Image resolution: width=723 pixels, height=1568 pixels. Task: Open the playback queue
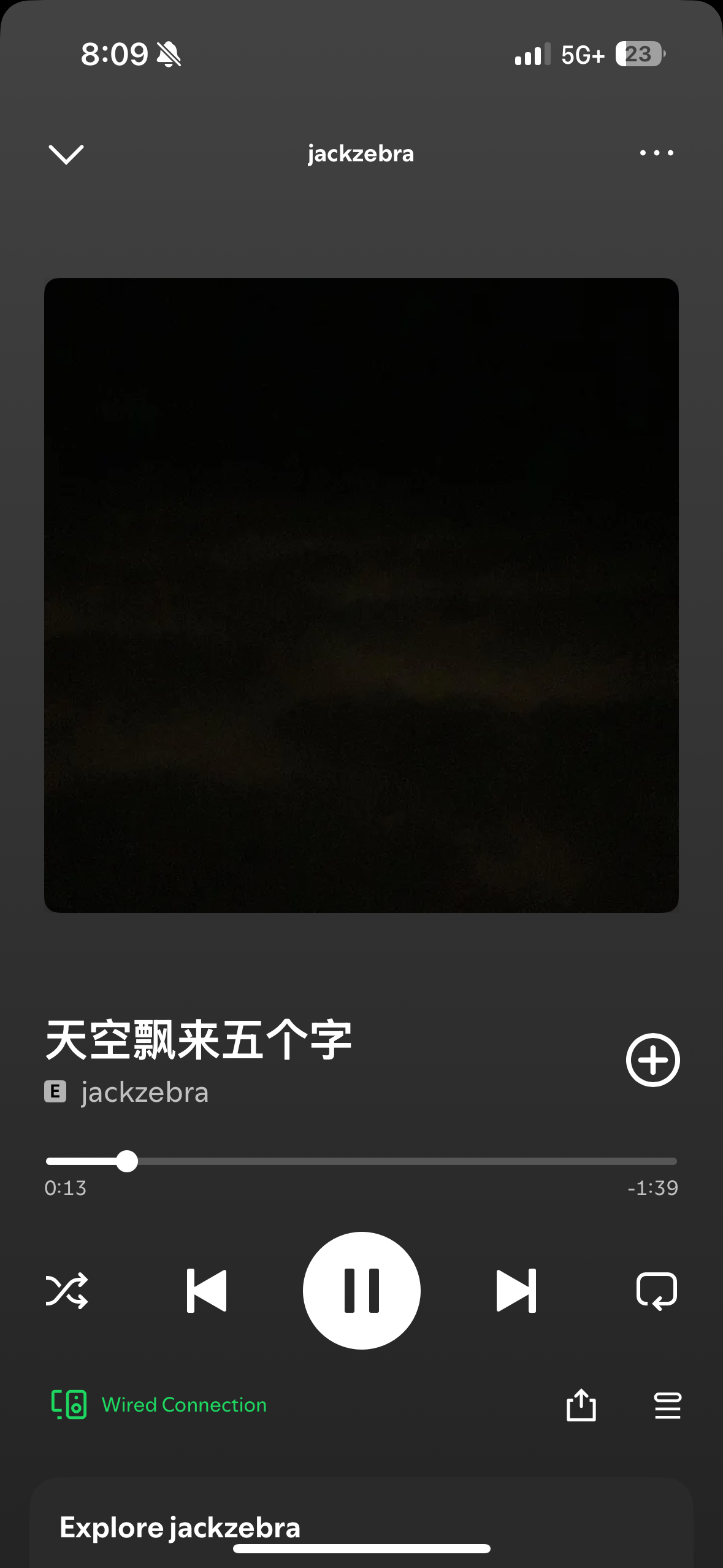coord(667,1405)
